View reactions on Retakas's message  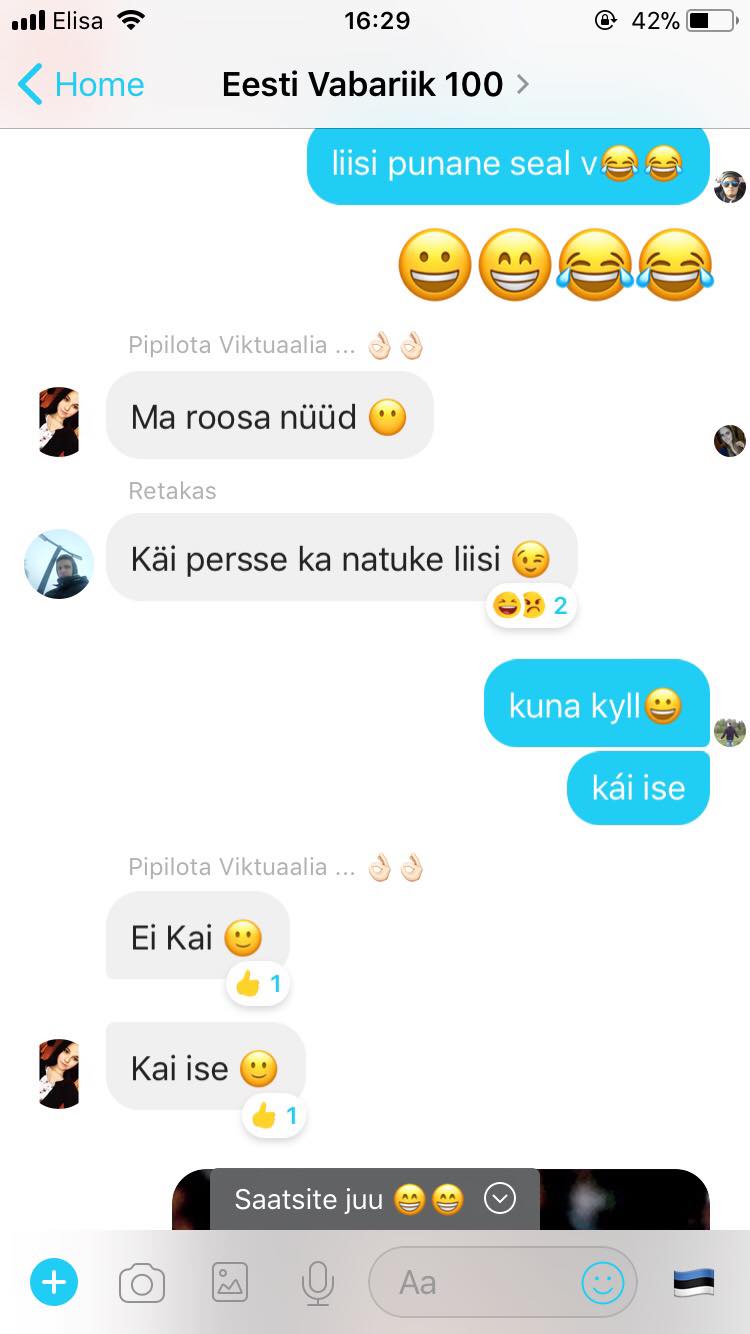click(x=531, y=605)
